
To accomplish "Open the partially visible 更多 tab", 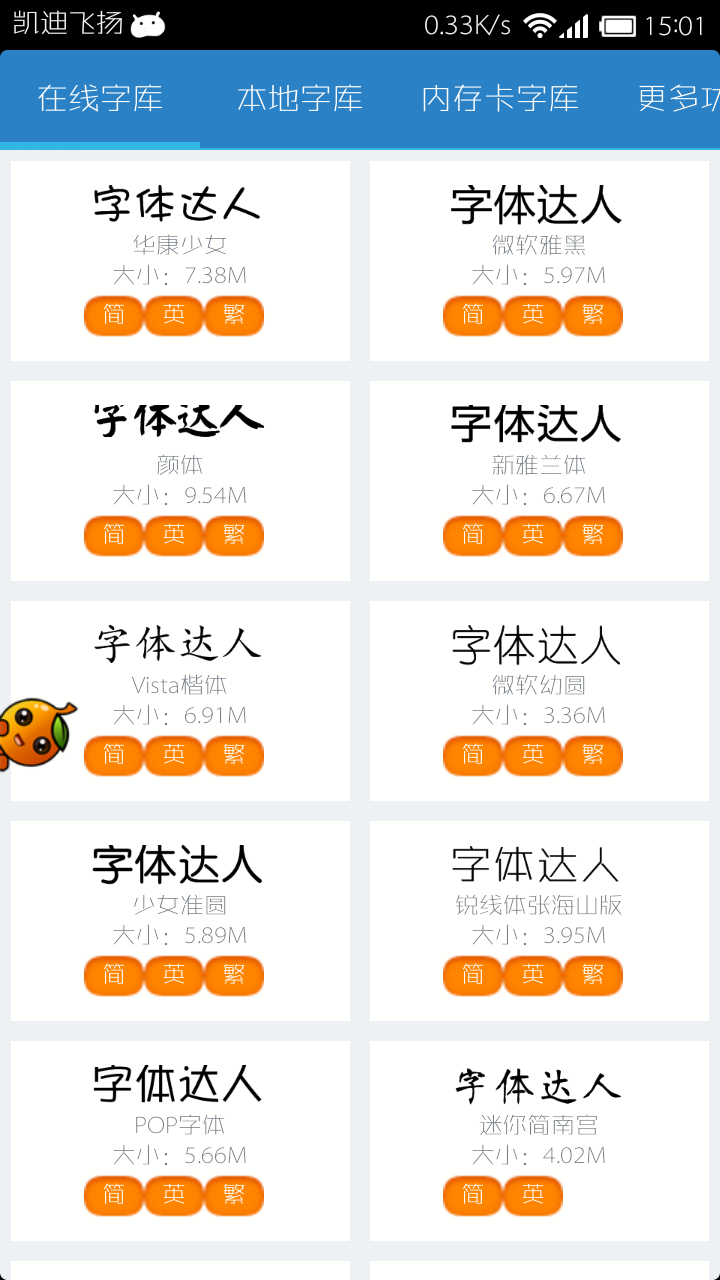I will [x=680, y=99].
